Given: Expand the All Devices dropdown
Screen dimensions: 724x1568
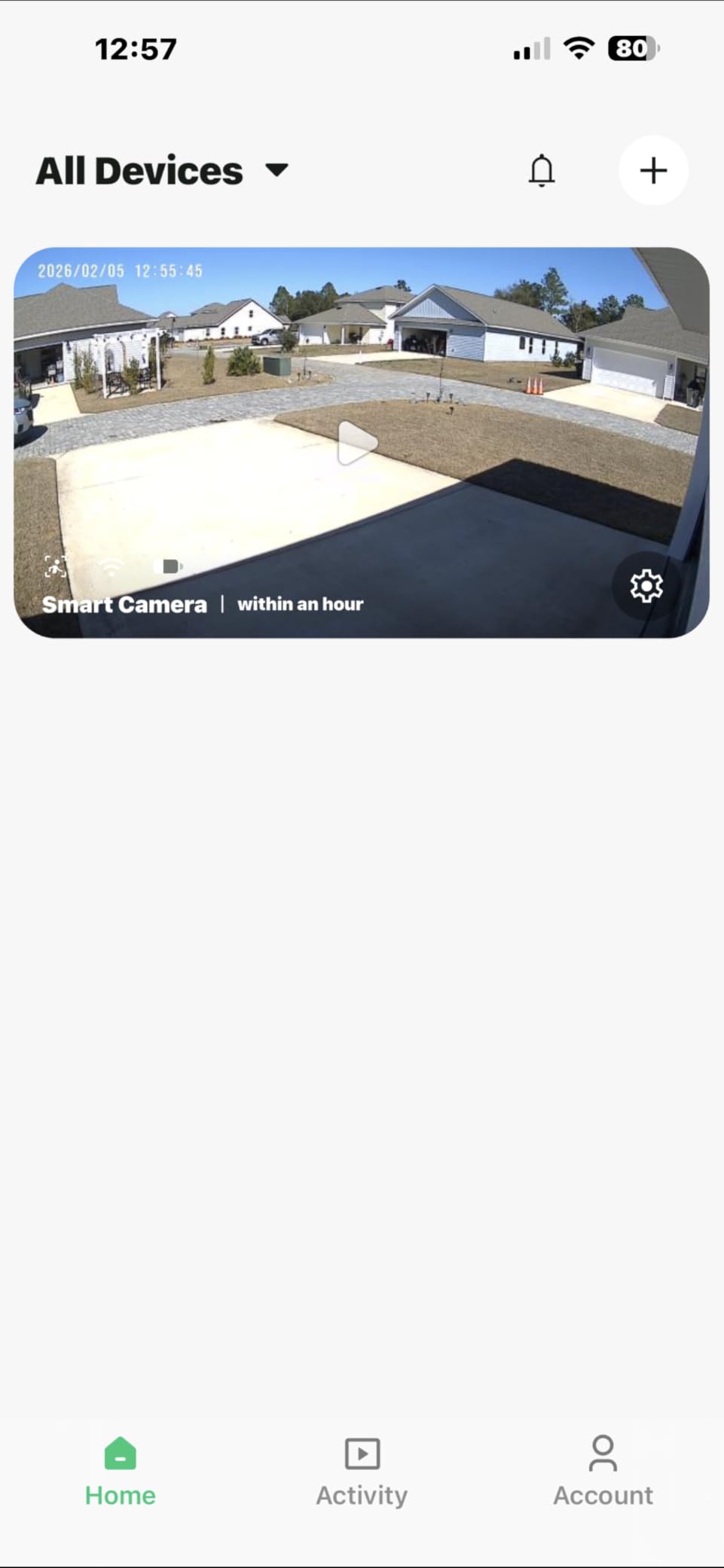Looking at the screenshot, I should coord(276,170).
